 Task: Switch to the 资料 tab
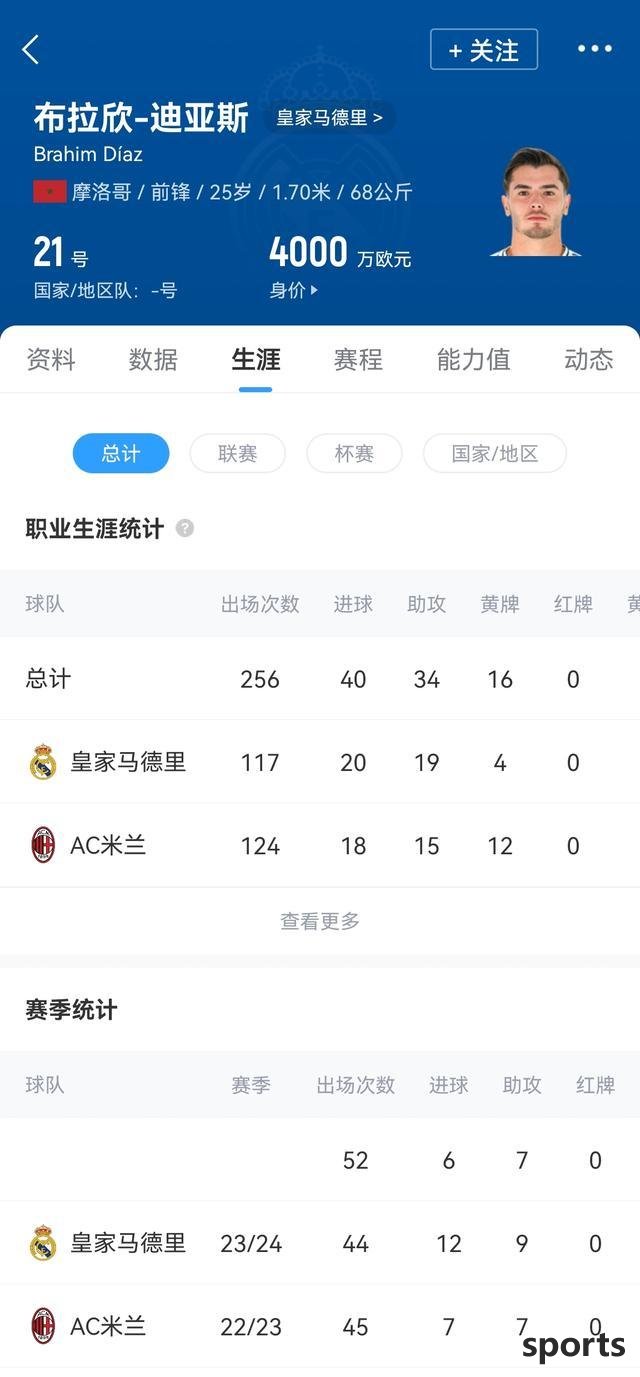click(51, 360)
